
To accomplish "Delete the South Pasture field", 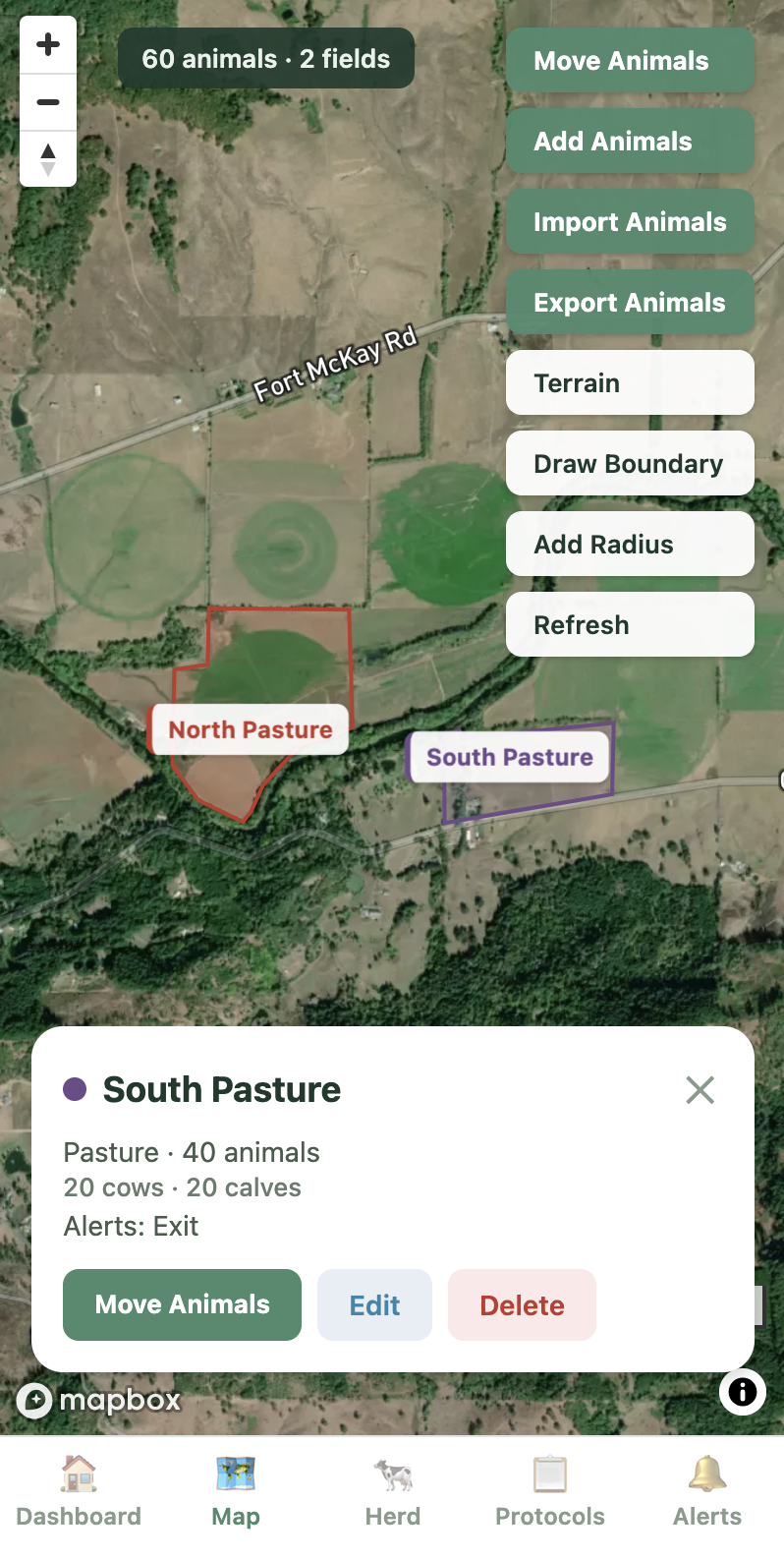I will point(522,1304).
